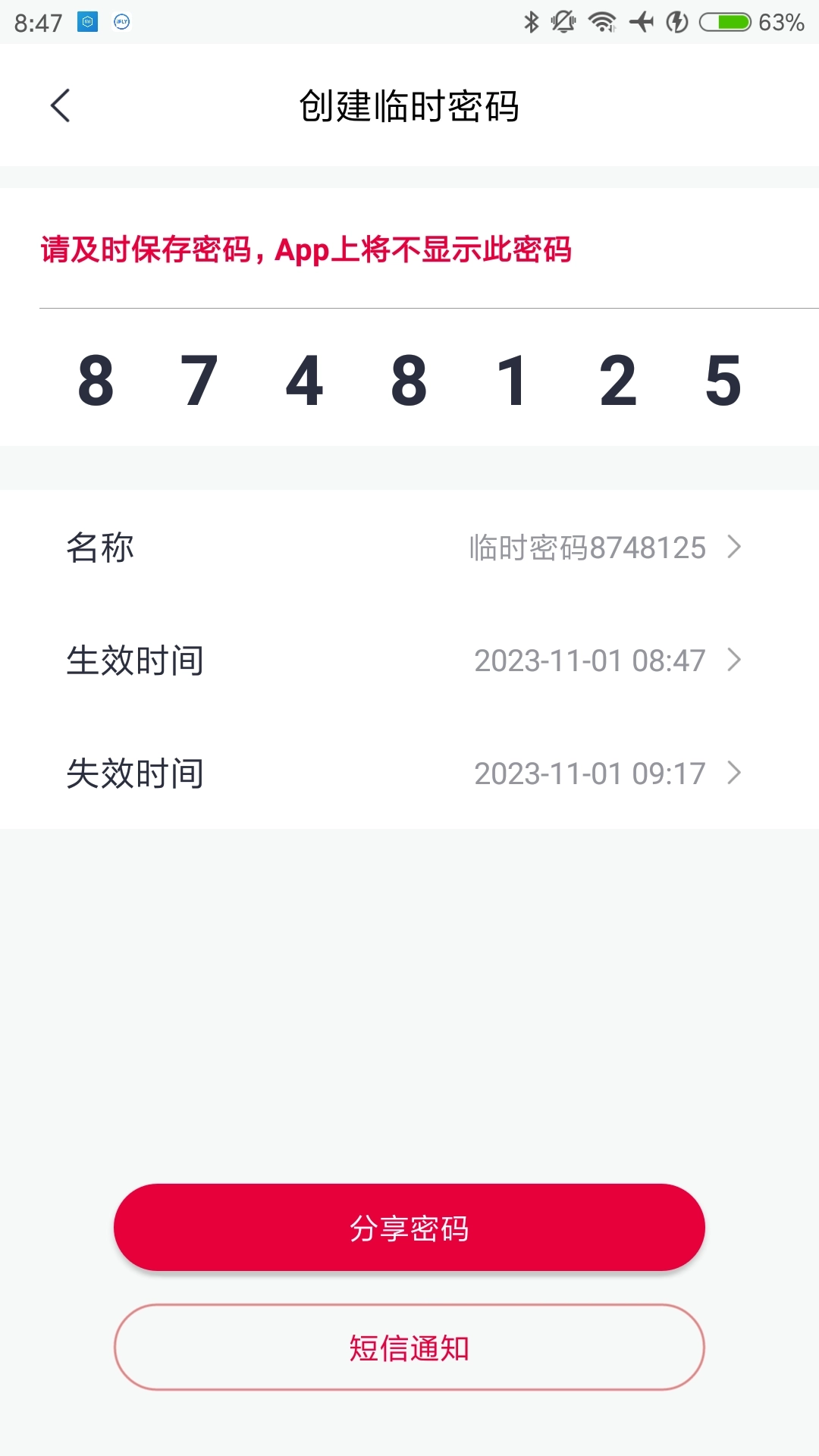Tap the start time 2023-11-01 08:47
The image size is (819, 1456).
pyautogui.click(x=590, y=661)
